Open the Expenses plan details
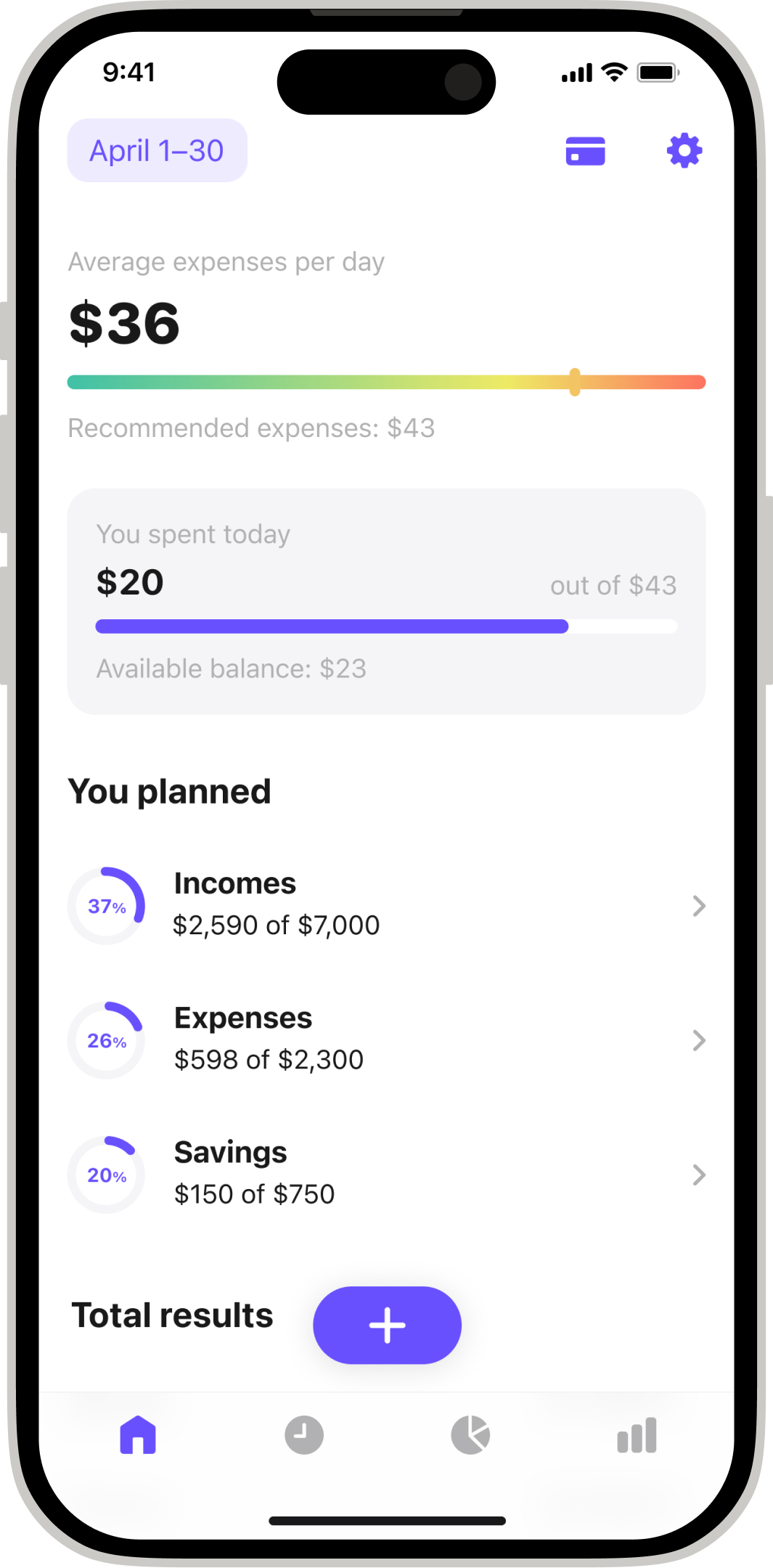Viewport: 773px width, 1568px height. click(386, 1040)
